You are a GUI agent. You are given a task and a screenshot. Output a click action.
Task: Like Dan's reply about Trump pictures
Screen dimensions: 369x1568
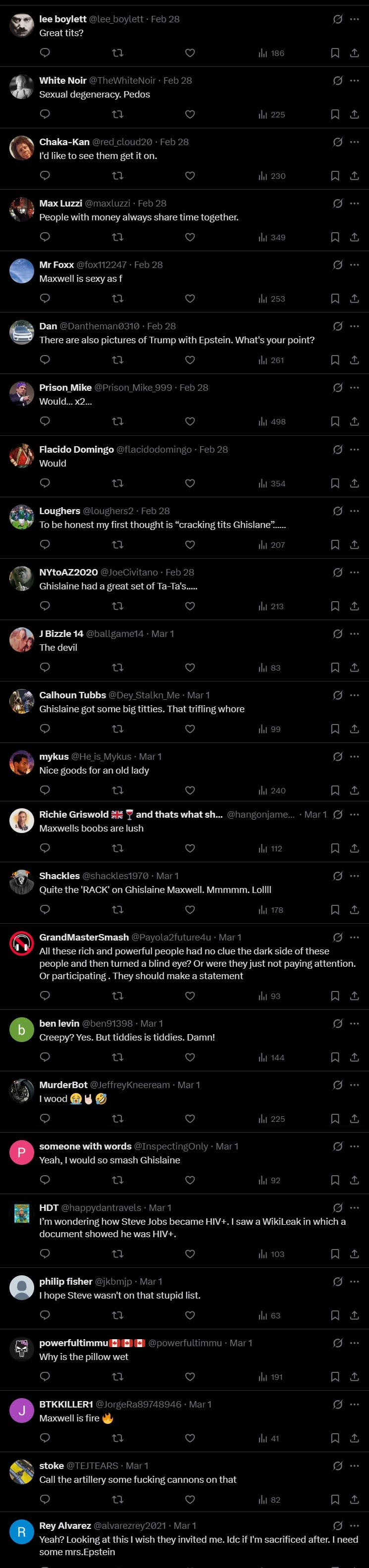[x=190, y=360]
